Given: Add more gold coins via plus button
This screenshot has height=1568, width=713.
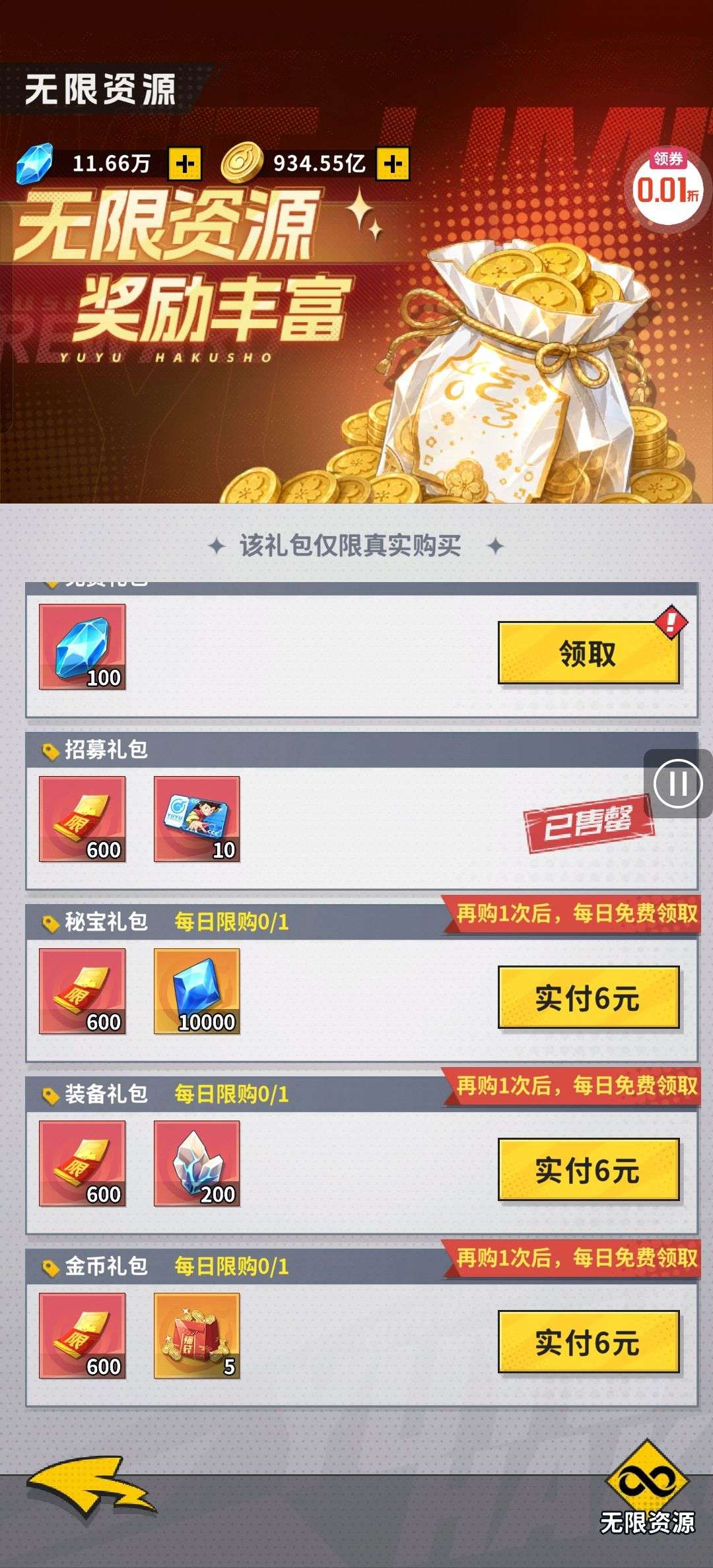Looking at the screenshot, I should (393, 164).
